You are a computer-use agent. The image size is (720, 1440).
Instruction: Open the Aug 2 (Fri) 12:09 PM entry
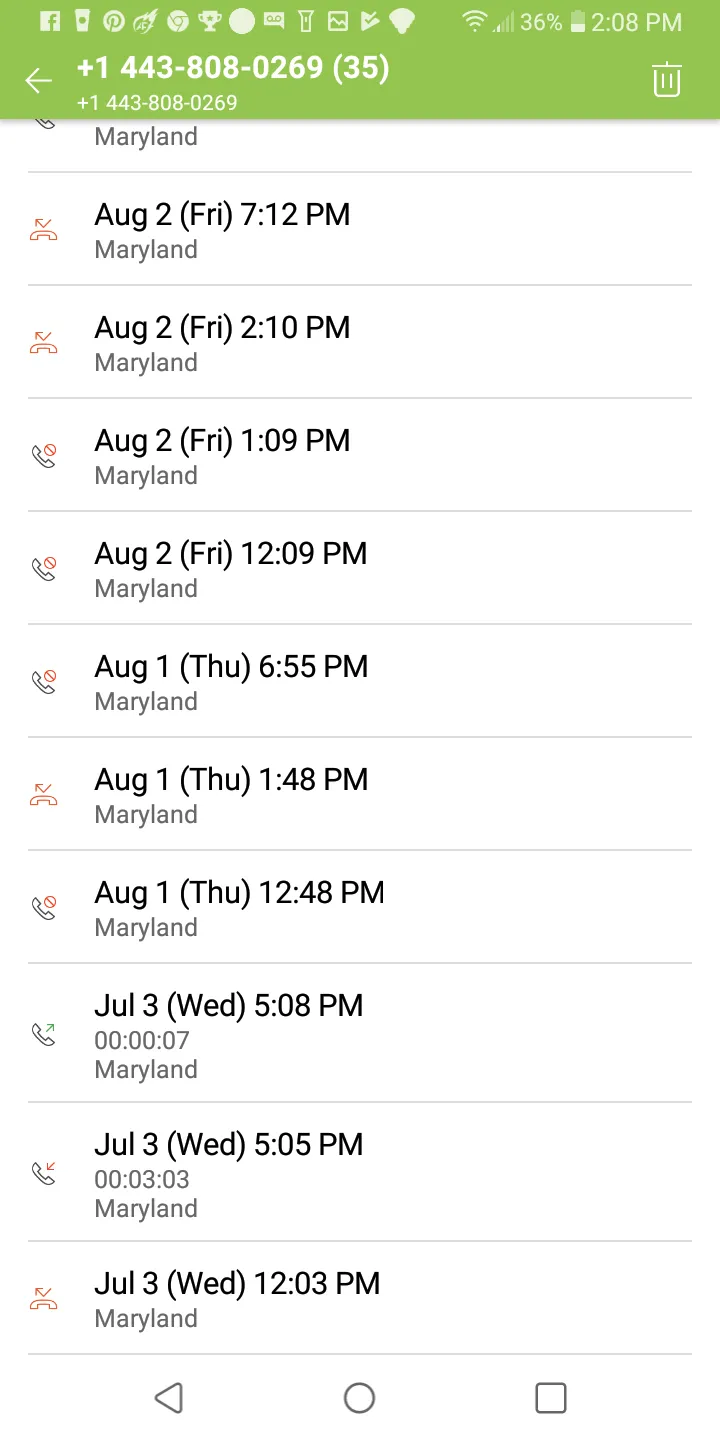pos(360,569)
